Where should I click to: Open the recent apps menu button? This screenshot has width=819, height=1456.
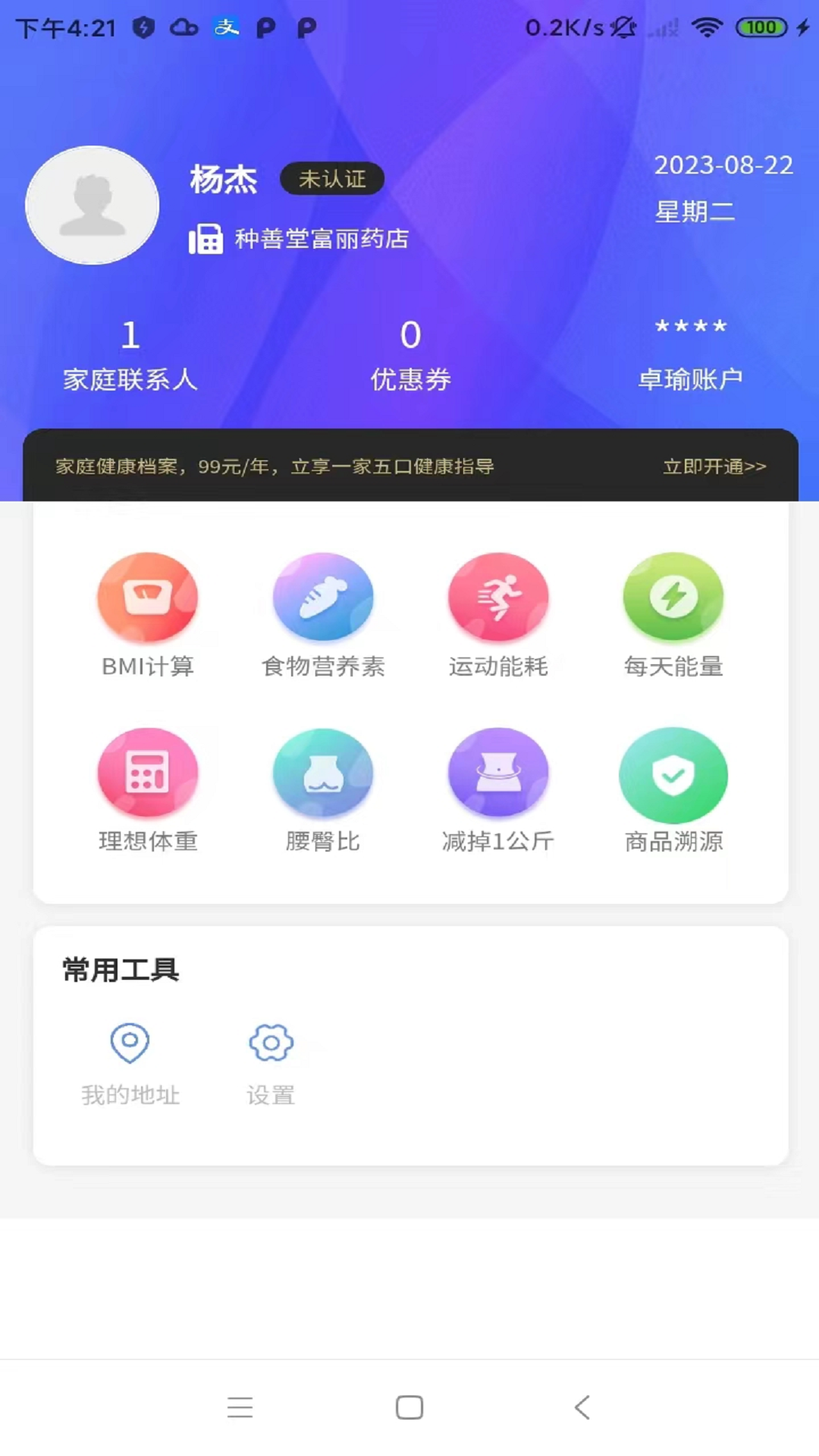point(240,1407)
